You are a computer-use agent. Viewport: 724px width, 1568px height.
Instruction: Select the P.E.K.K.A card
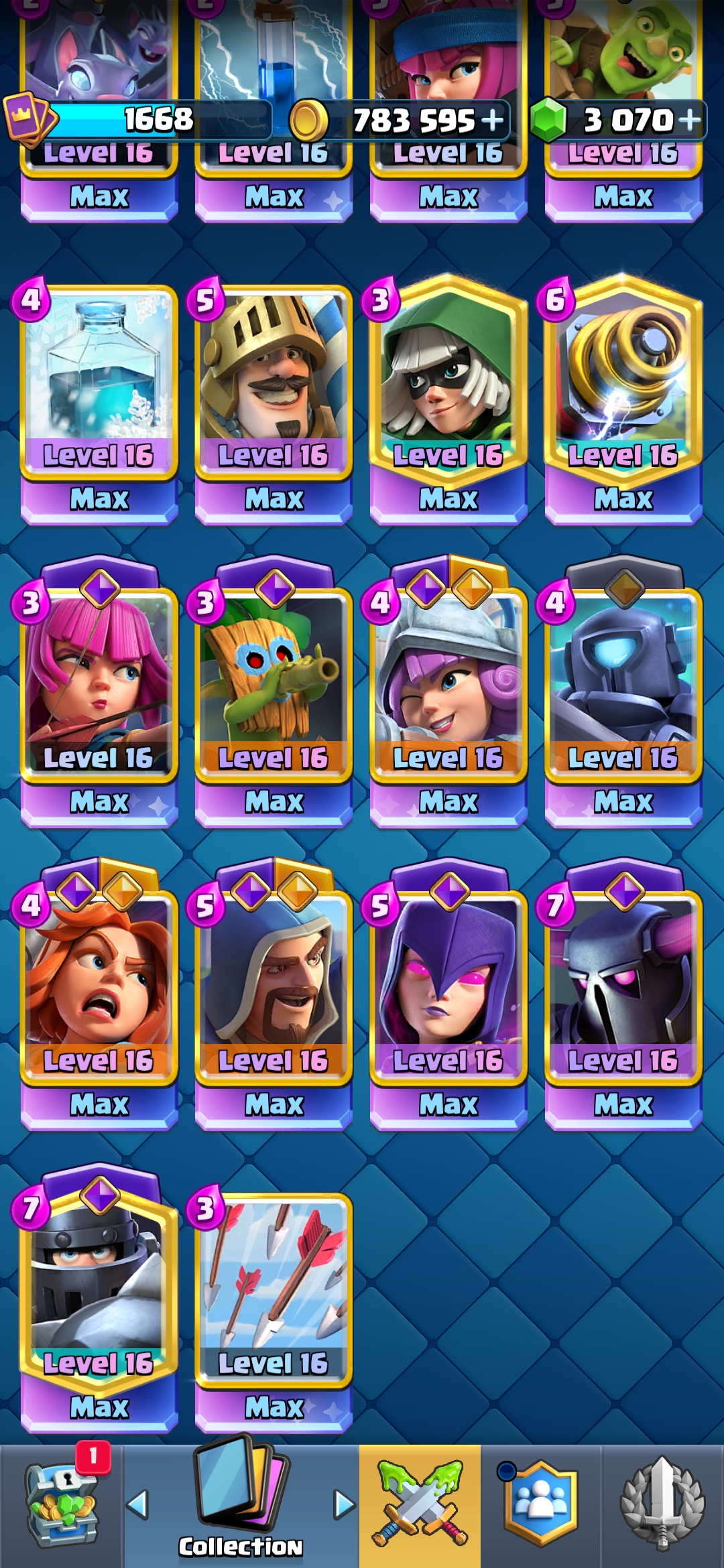point(623,998)
